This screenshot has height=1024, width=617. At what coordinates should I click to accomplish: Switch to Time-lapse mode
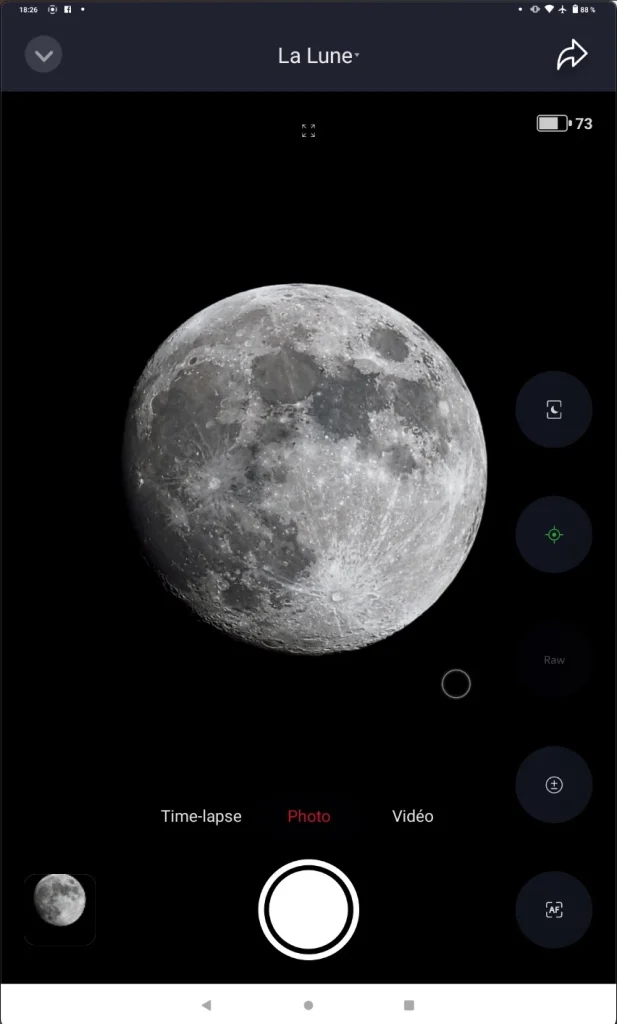click(201, 816)
